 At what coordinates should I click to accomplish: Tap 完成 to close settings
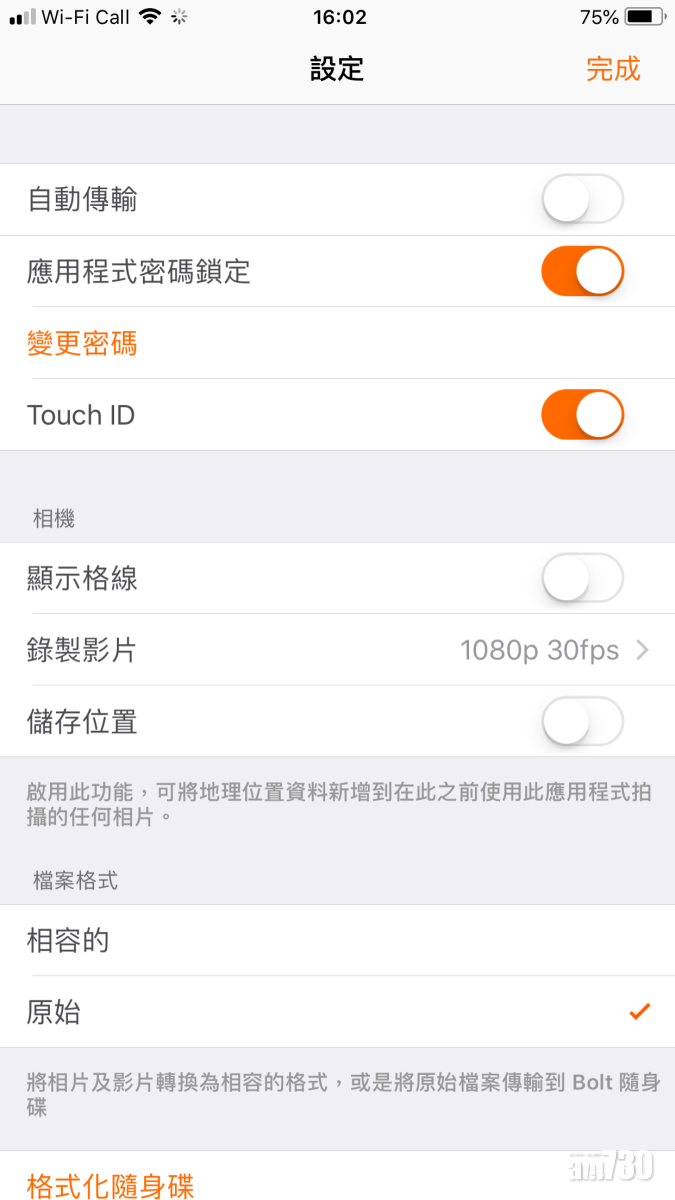[x=612, y=69]
